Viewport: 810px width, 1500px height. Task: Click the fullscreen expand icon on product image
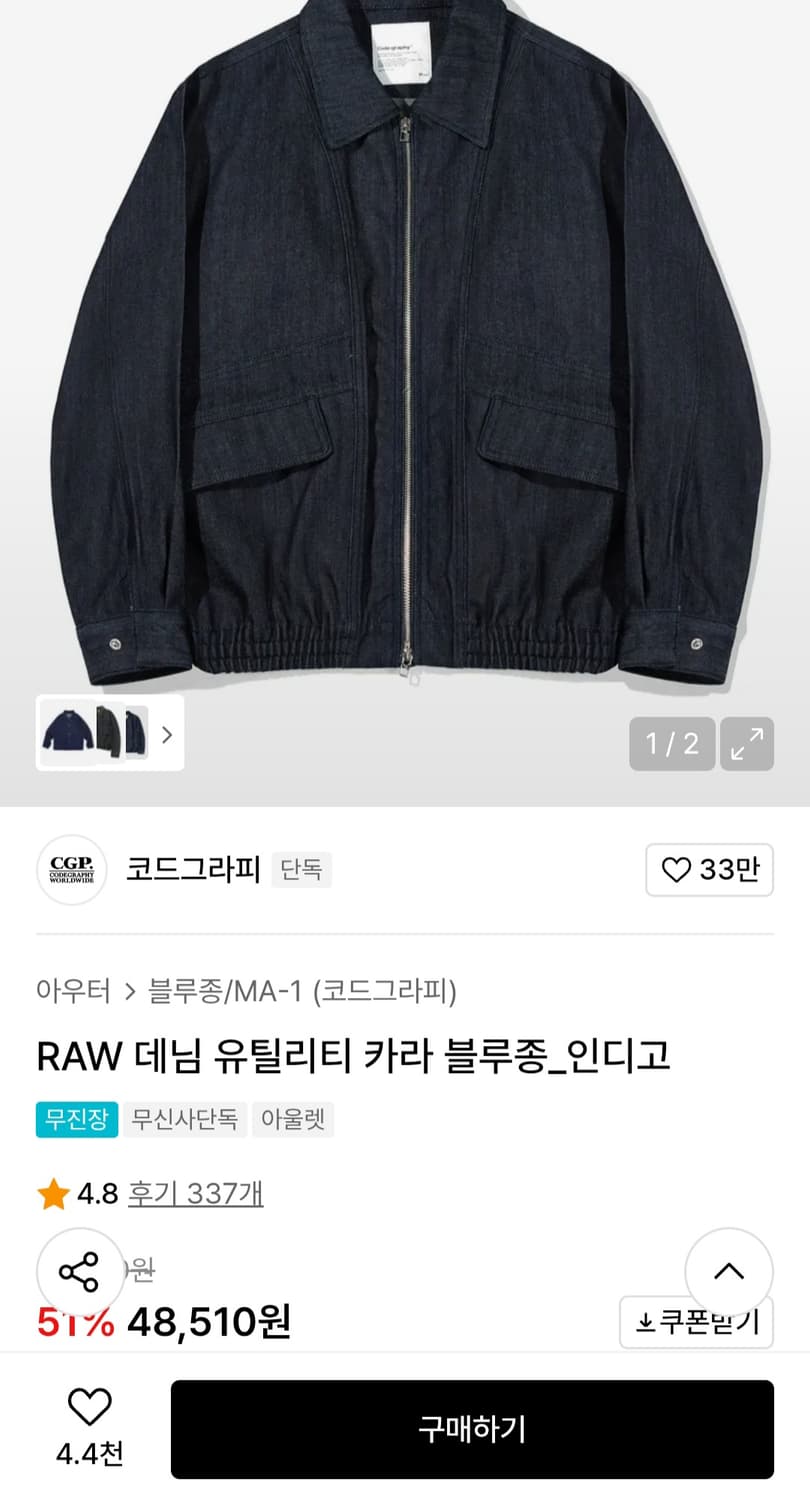(746, 744)
